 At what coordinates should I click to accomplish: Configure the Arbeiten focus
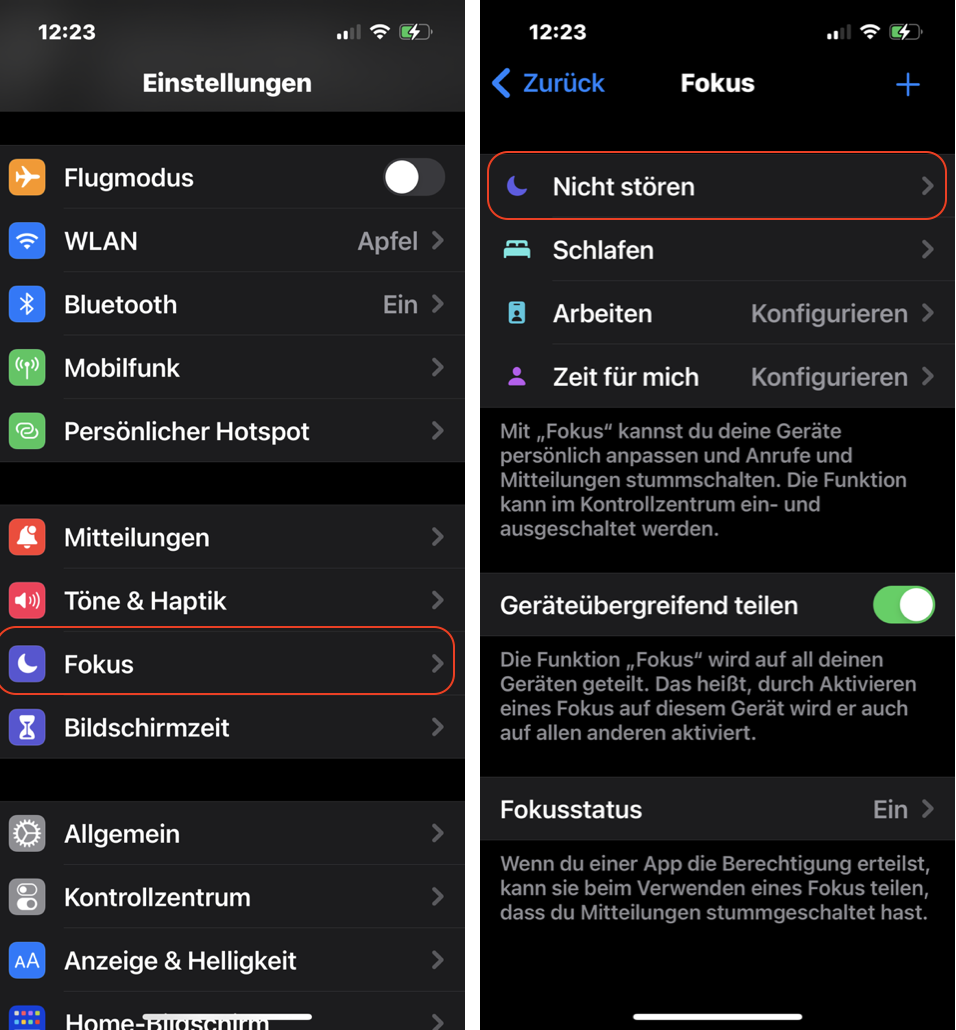tap(717, 313)
